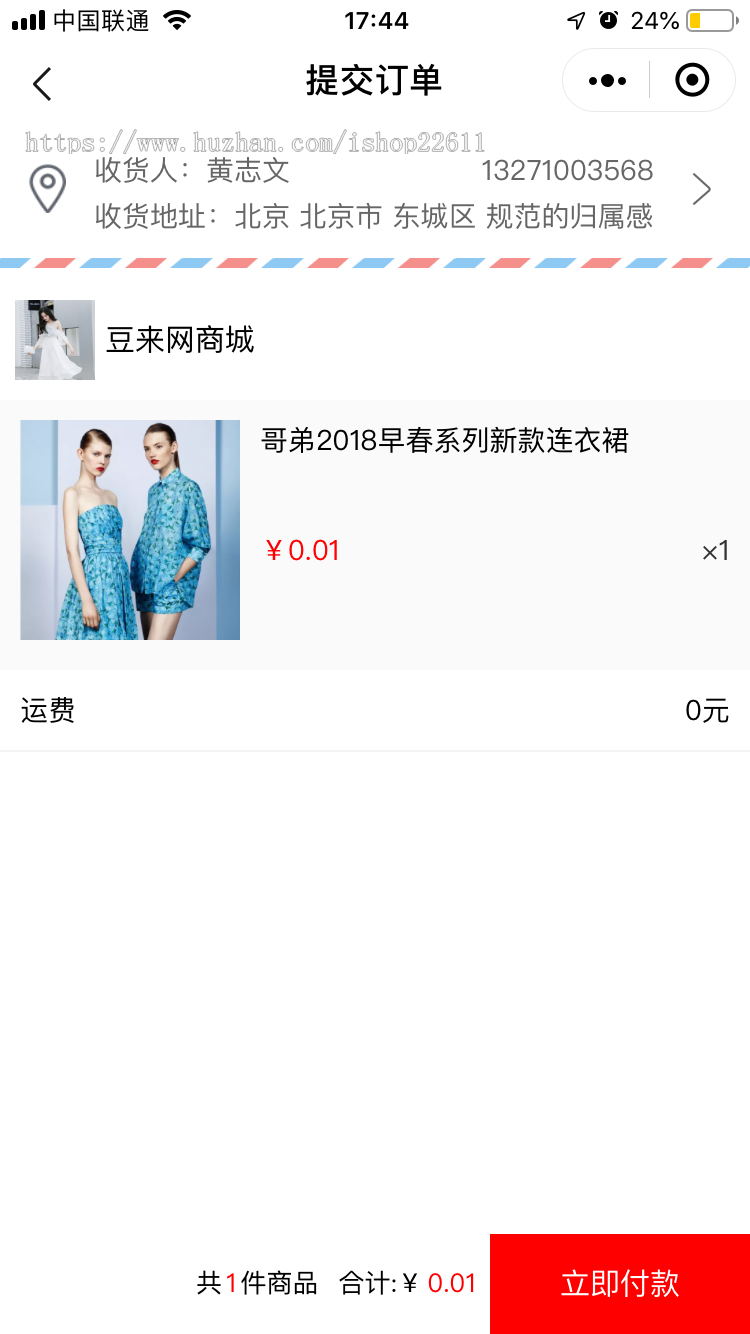Select the 提交订单 page title

pyautogui.click(x=374, y=82)
